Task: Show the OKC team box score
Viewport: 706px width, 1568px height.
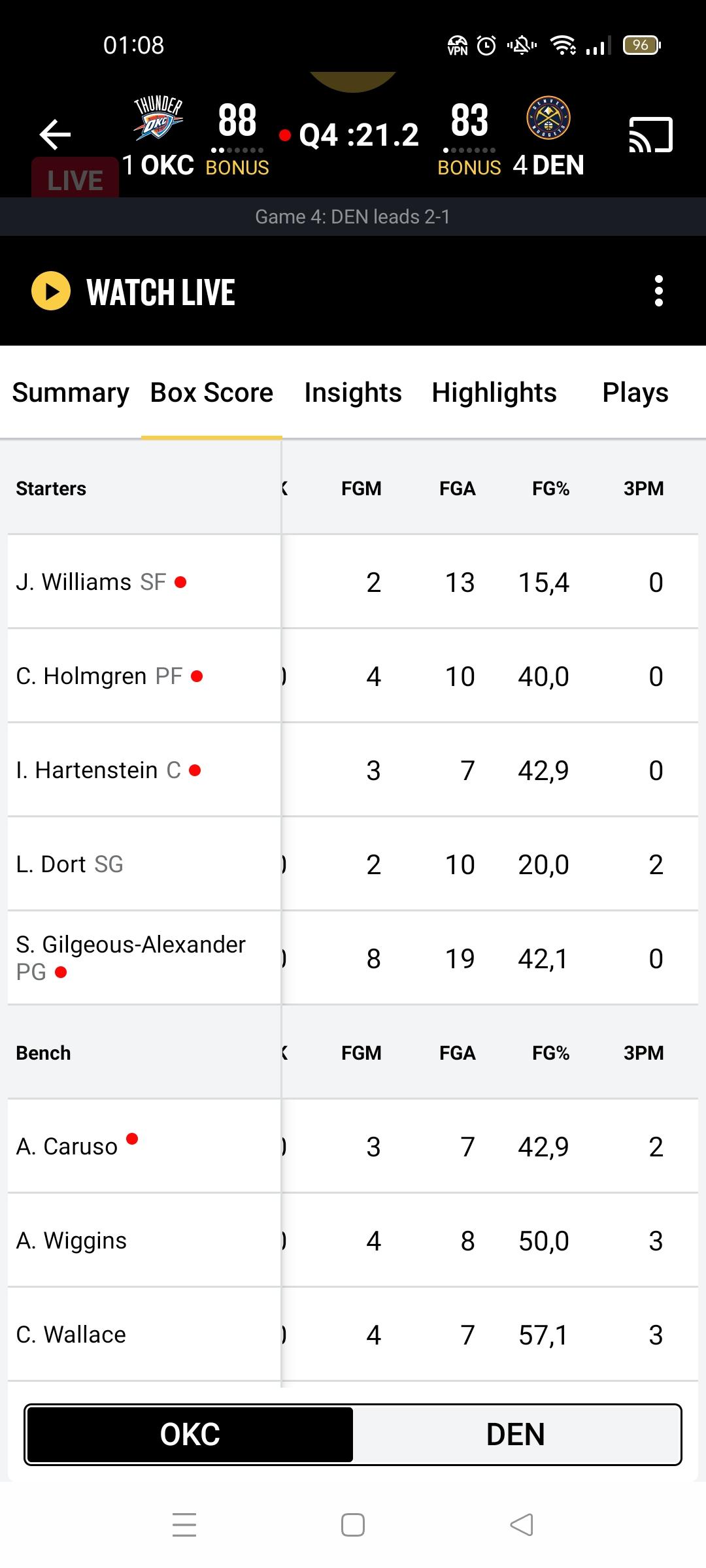Action: click(190, 1434)
